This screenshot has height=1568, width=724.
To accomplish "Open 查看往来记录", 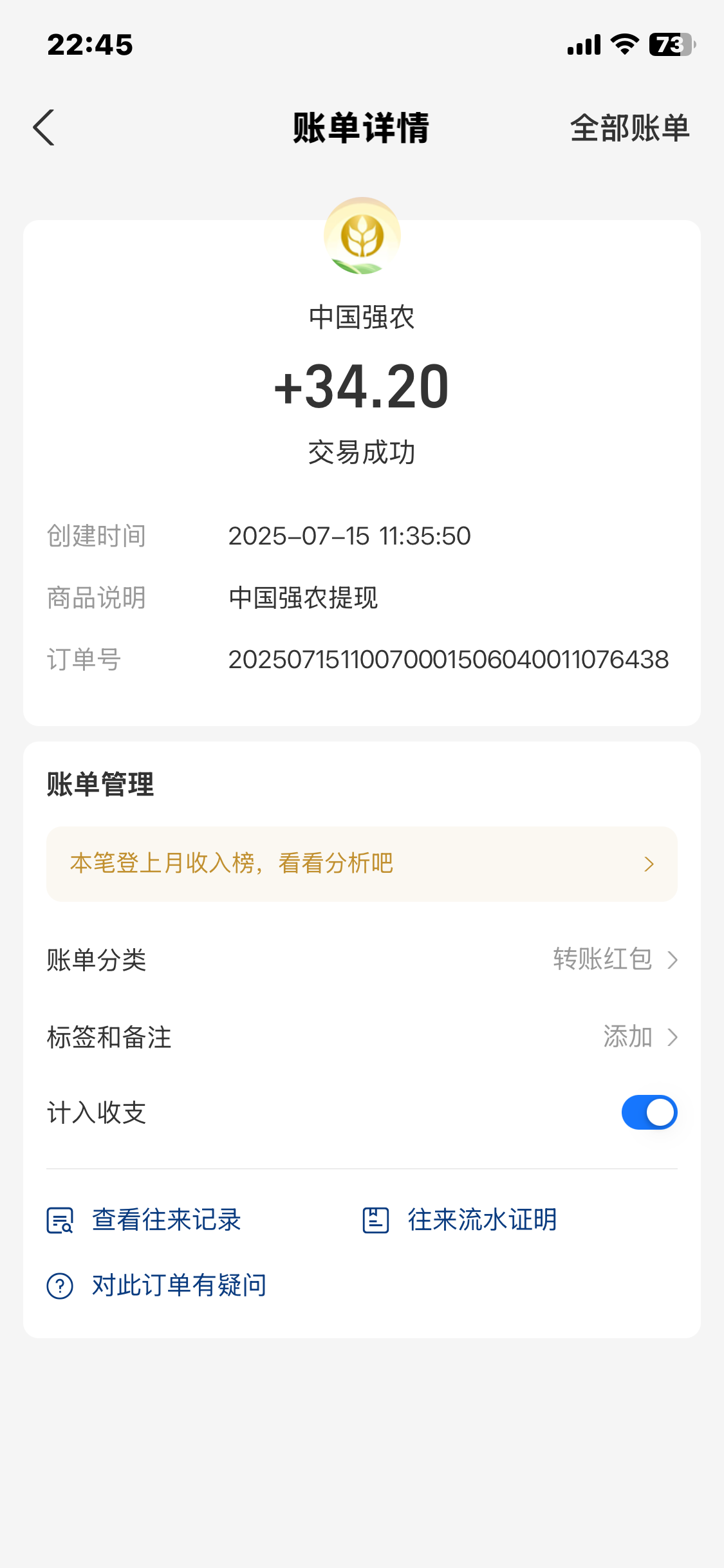I will tap(145, 1220).
